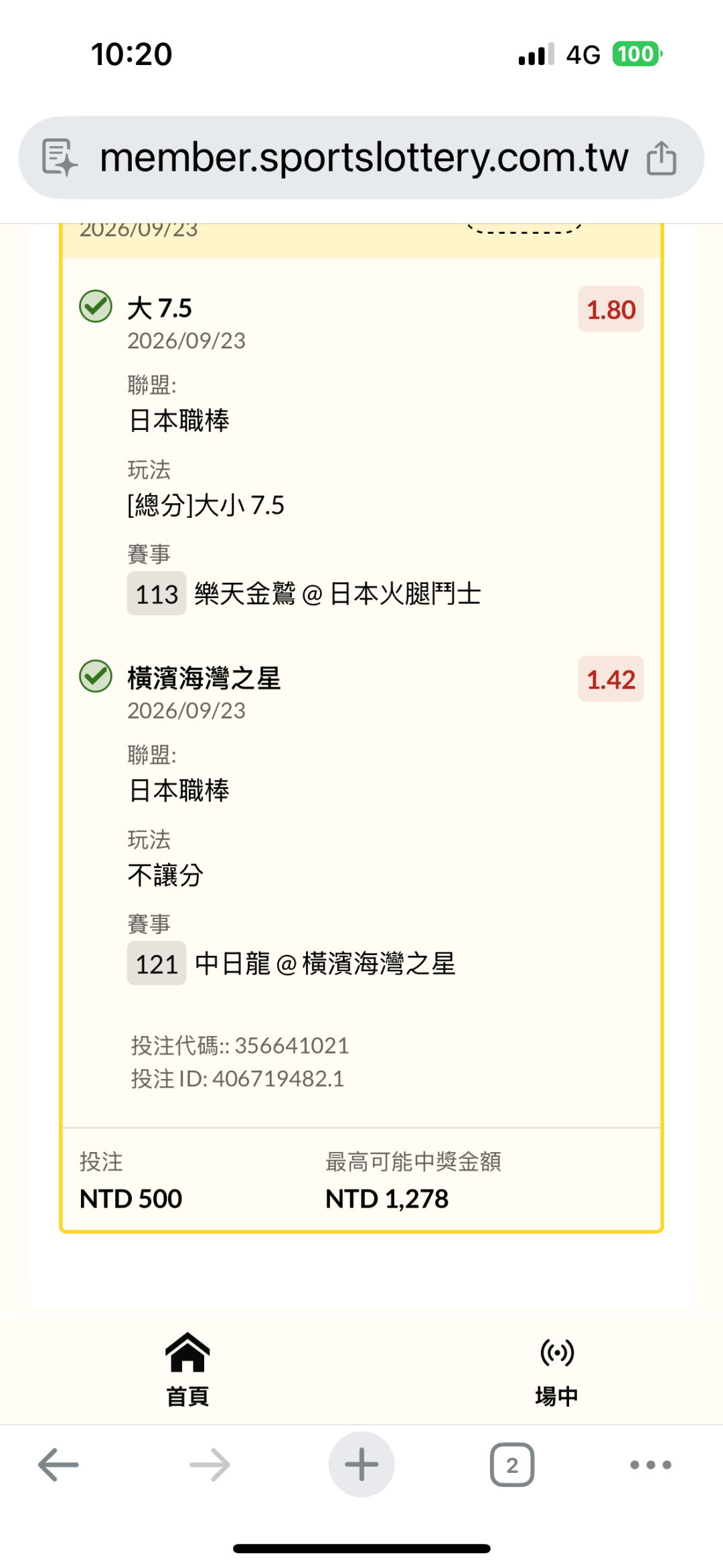Share this page from the address bar
Image resolution: width=723 pixels, height=1568 pixels.
tap(661, 158)
